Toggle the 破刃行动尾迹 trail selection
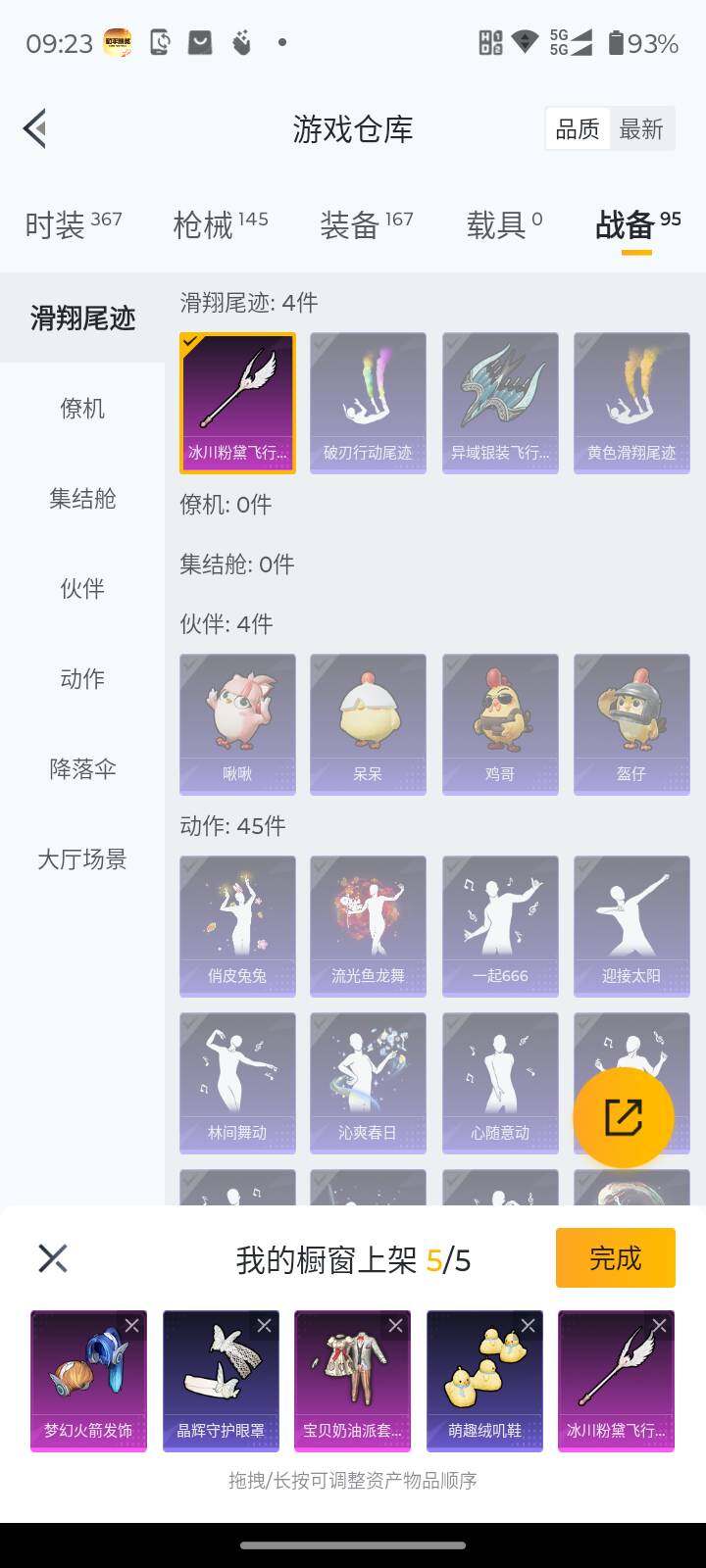Screen dimensions: 706x1568 tap(368, 402)
